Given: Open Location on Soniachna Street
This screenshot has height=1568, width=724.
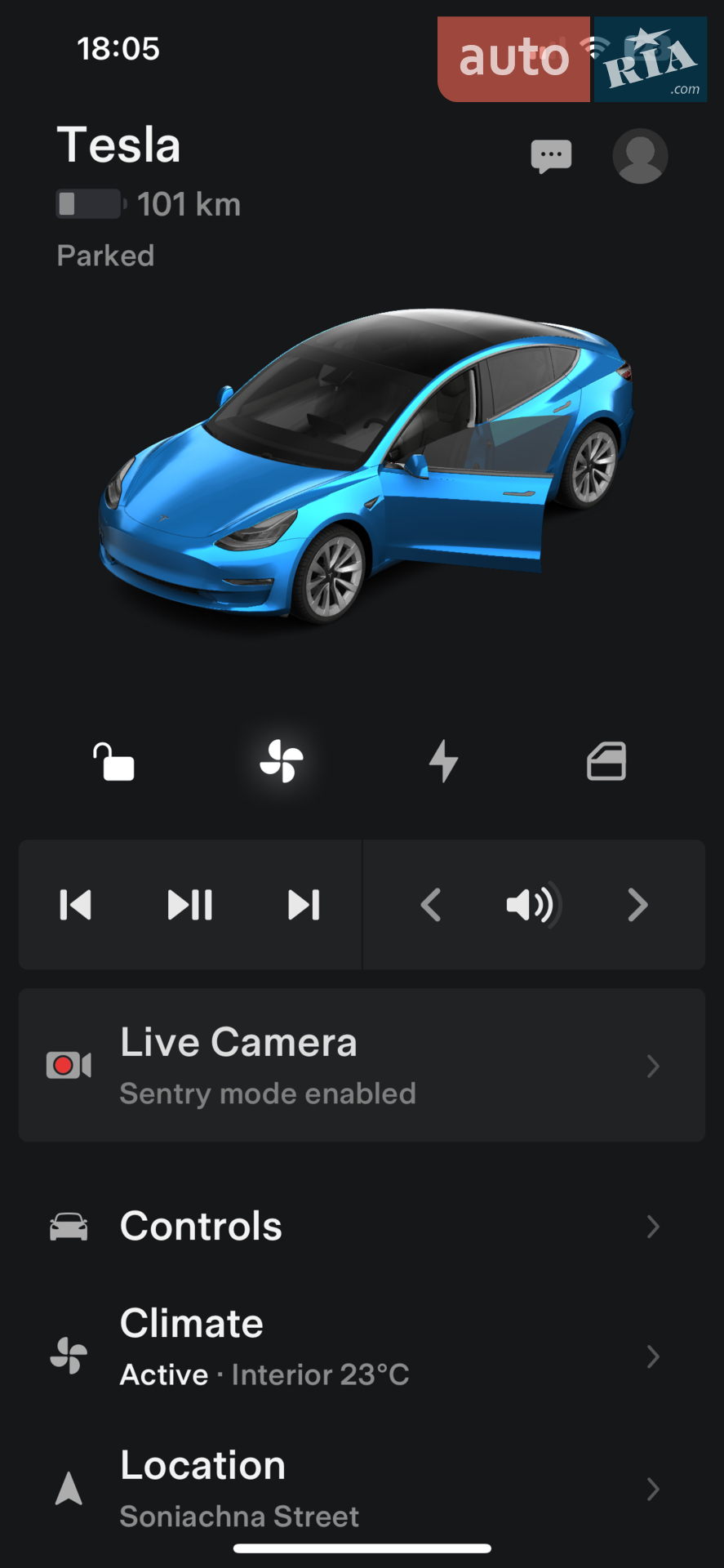Looking at the screenshot, I should tap(362, 1490).
